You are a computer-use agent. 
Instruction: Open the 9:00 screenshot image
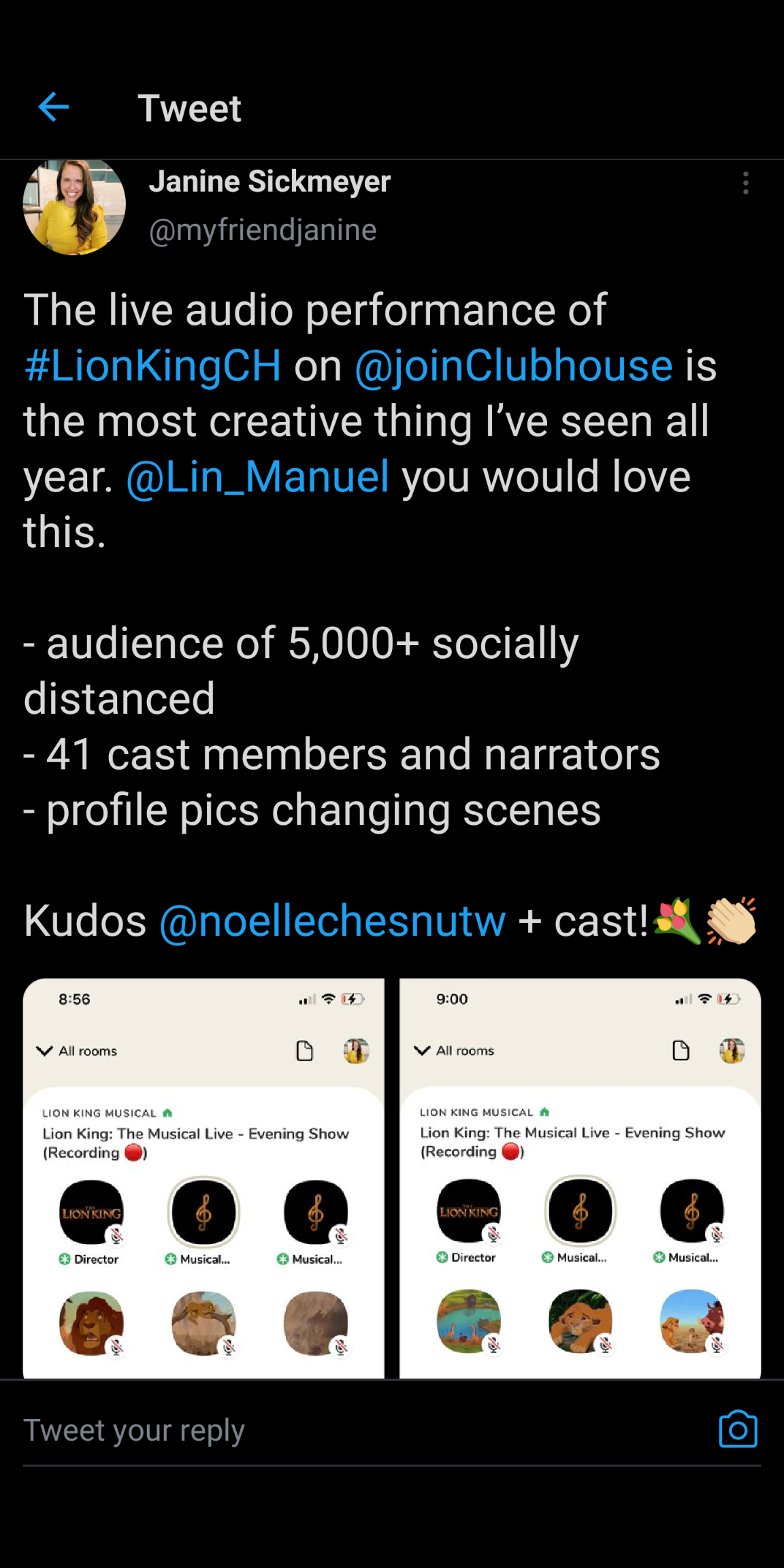[x=580, y=1178]
